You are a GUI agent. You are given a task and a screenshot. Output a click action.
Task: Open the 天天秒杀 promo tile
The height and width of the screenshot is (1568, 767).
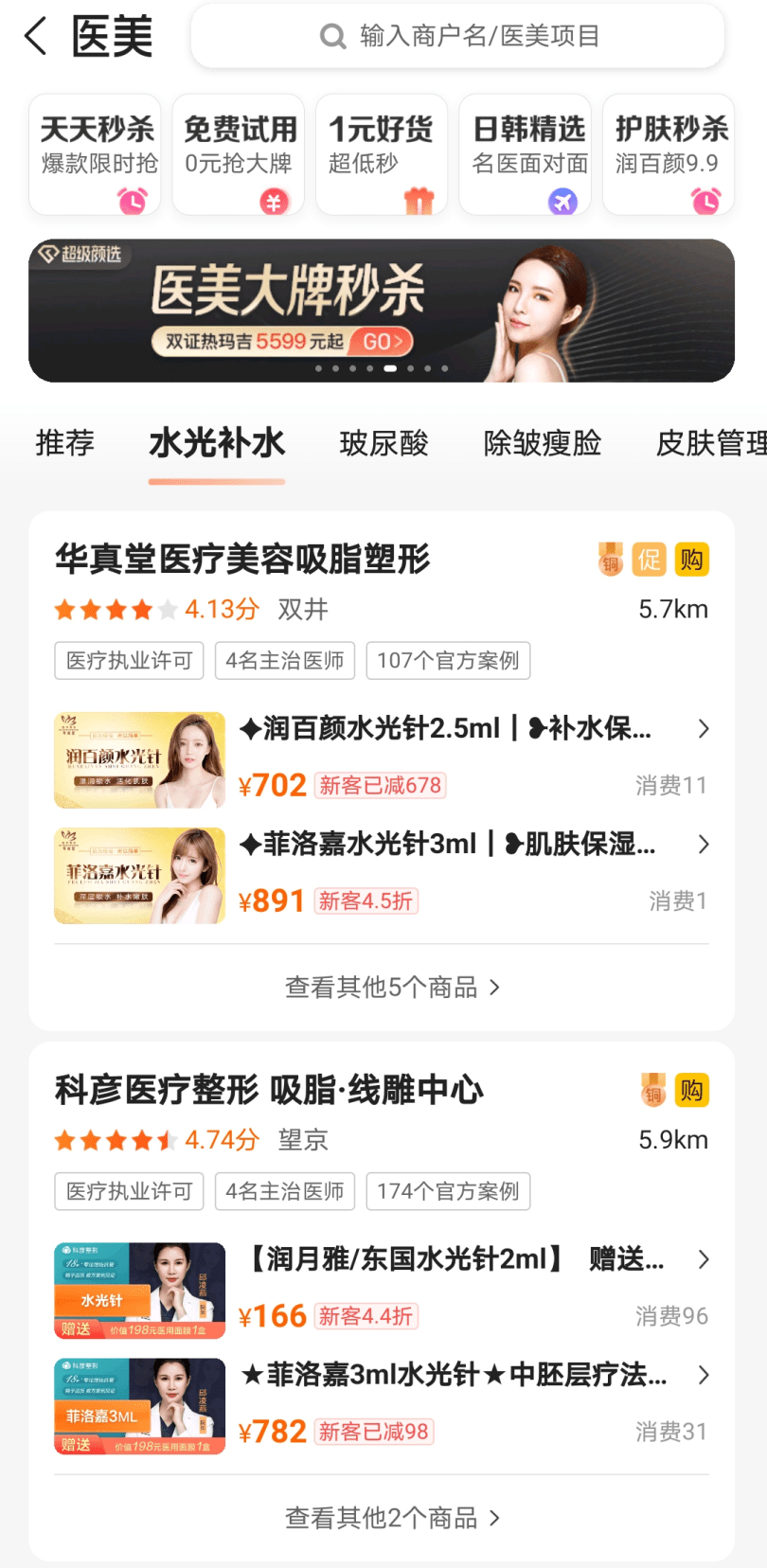pos(95,155)
